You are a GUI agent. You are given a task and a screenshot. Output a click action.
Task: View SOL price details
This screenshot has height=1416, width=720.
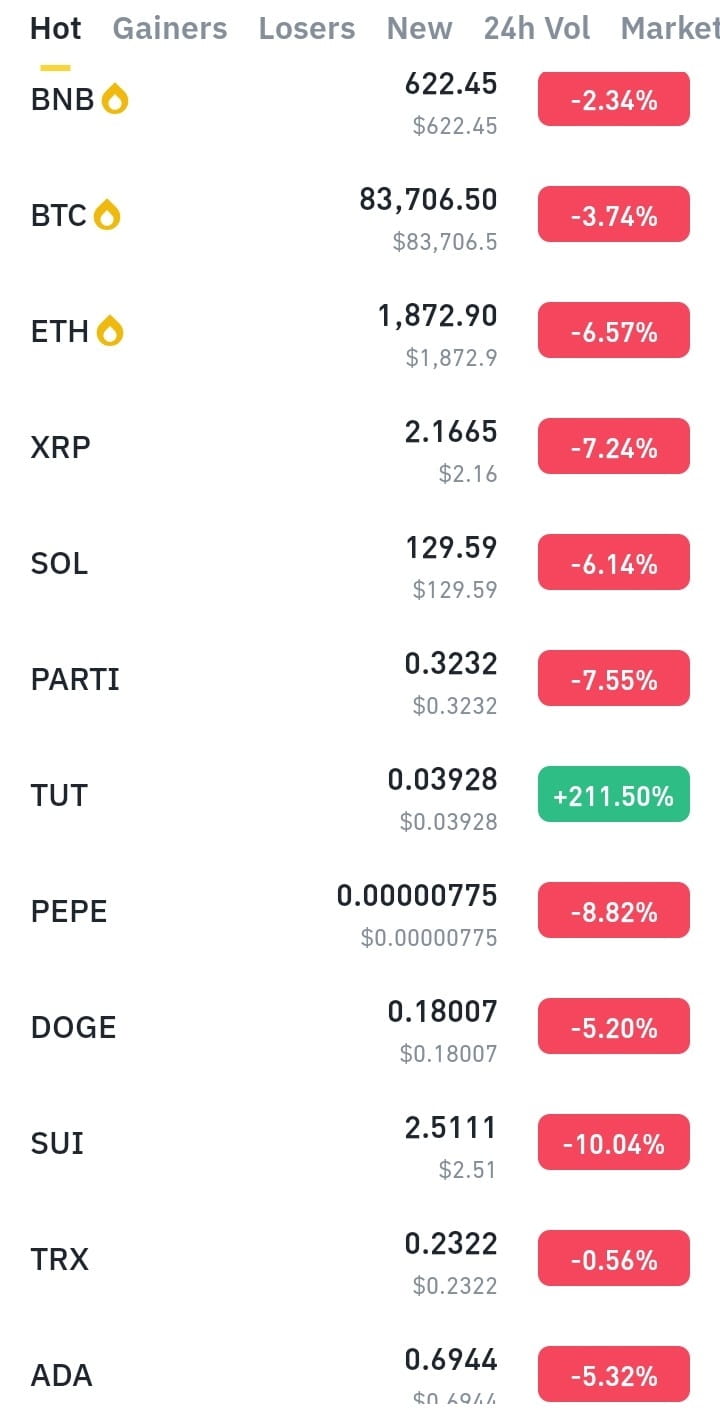click(x=360, y=564)
